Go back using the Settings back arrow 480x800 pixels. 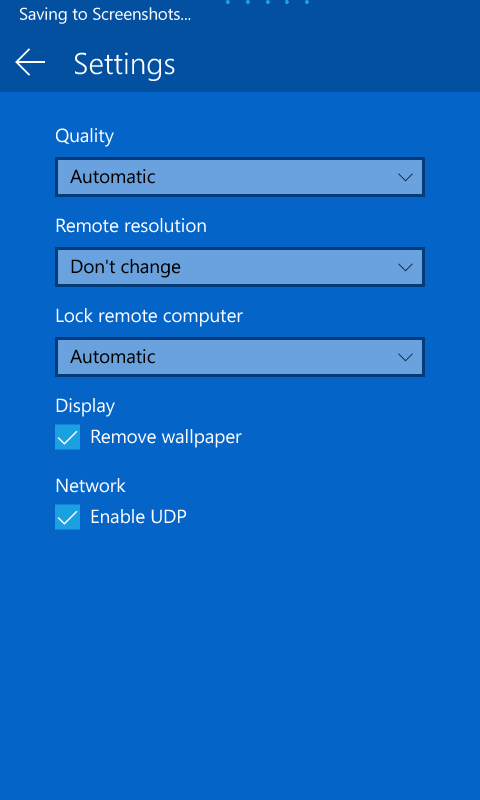30,62
